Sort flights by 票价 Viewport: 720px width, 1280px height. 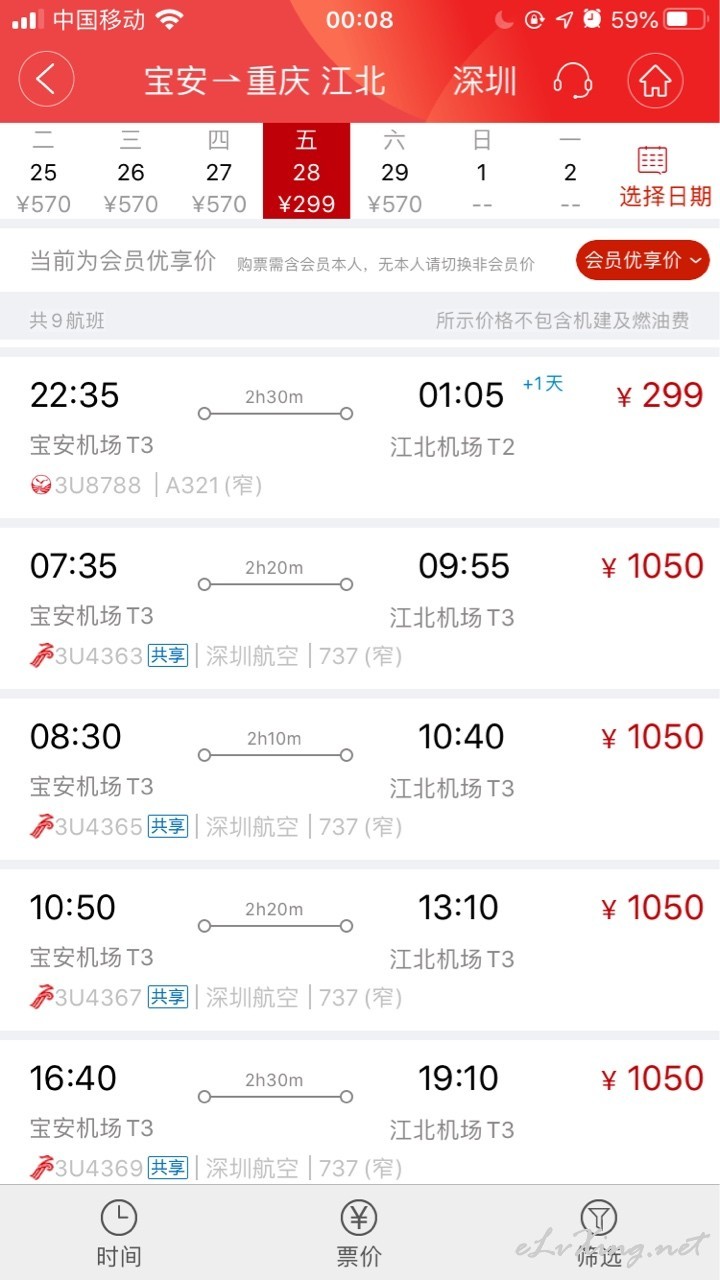click(359, 1234)
